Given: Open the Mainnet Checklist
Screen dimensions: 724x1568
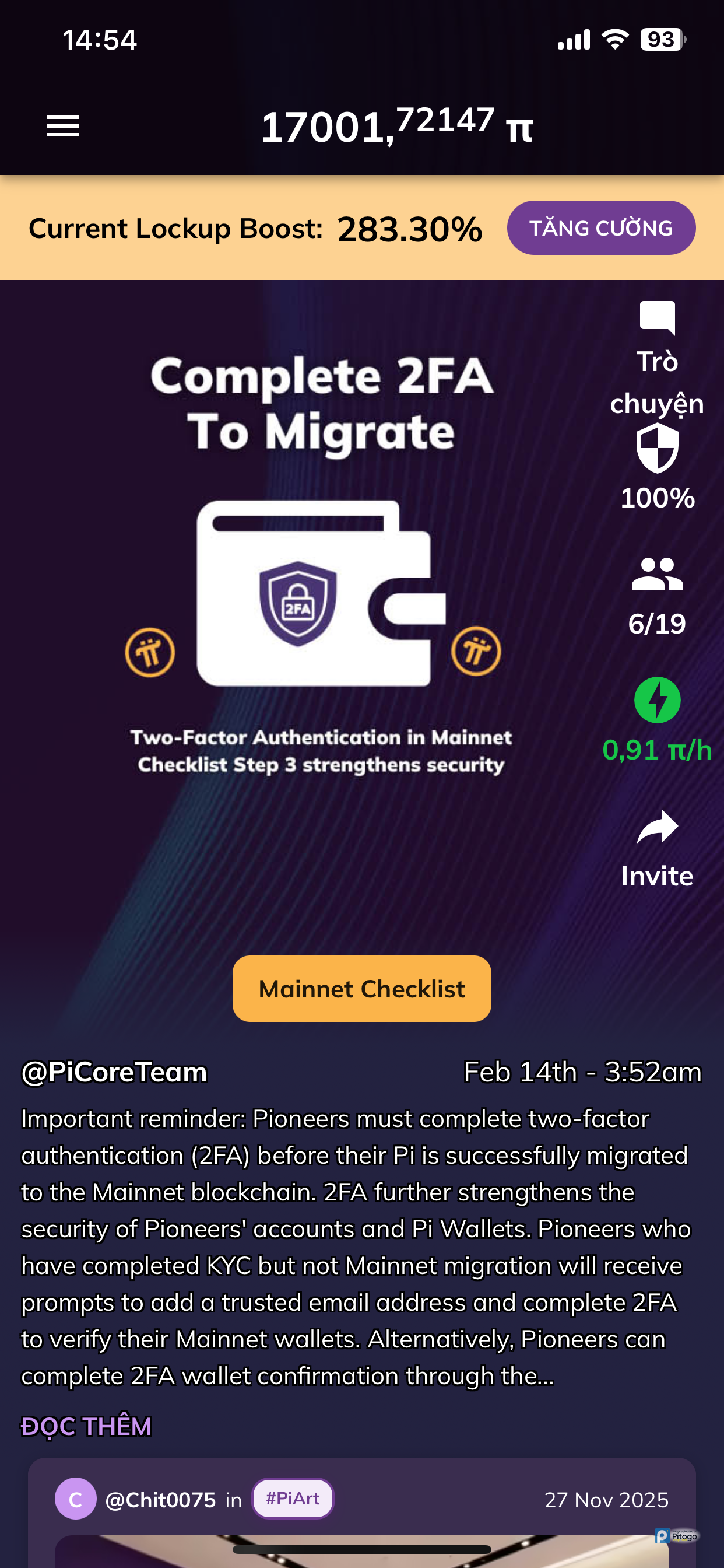Looking at the screenshot, I should coord(361,989).
